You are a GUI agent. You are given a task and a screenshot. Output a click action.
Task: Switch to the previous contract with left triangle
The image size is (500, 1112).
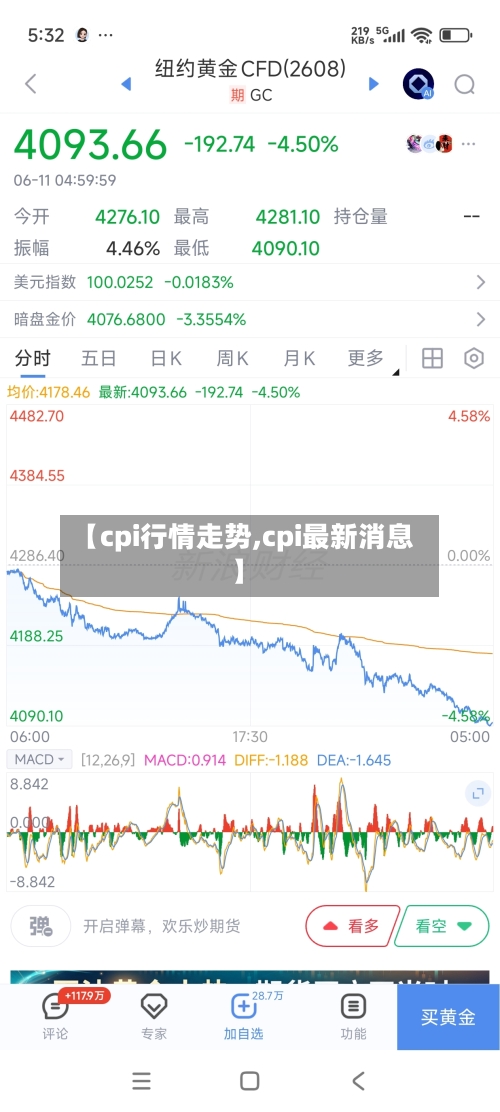point(126,84)
